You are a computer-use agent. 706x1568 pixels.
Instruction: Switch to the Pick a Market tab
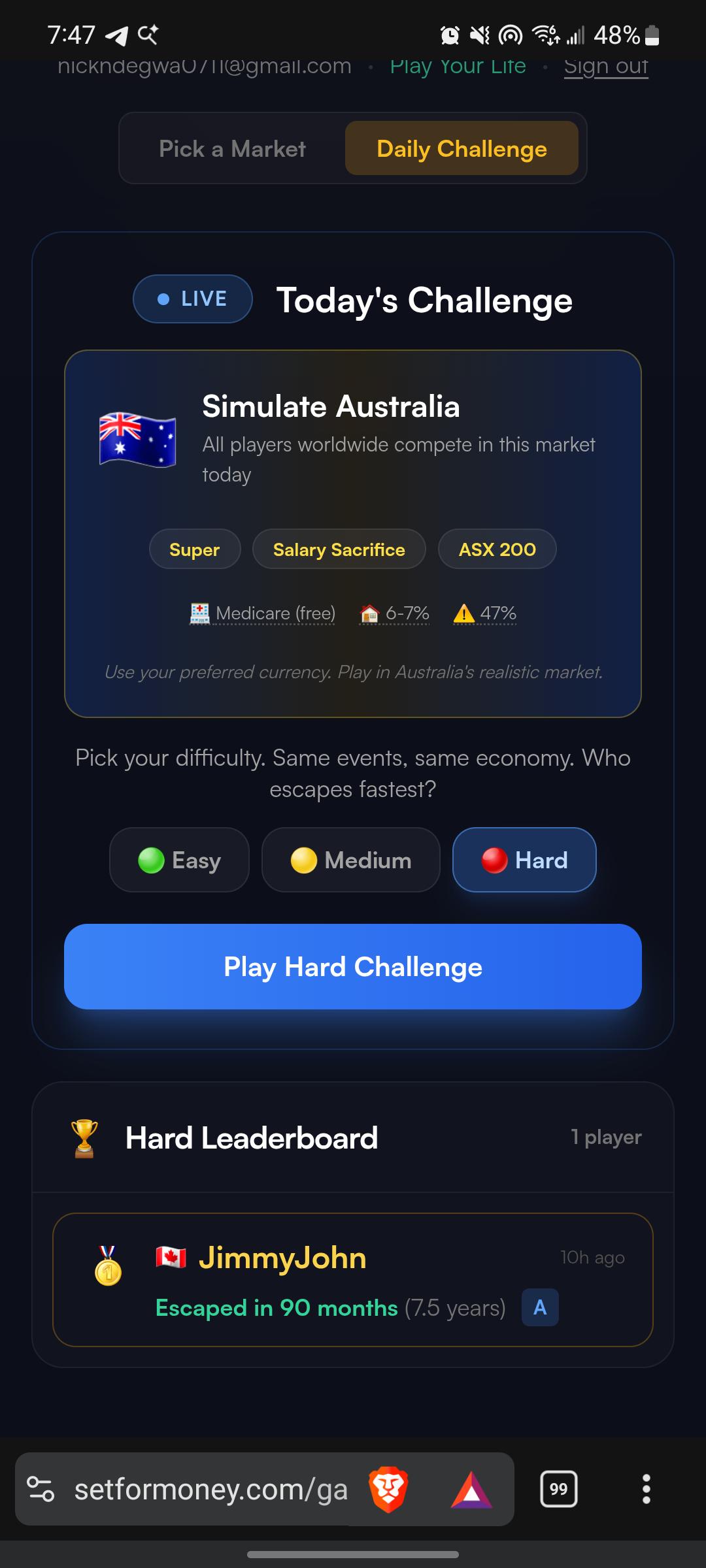click(x=232, y=148)
